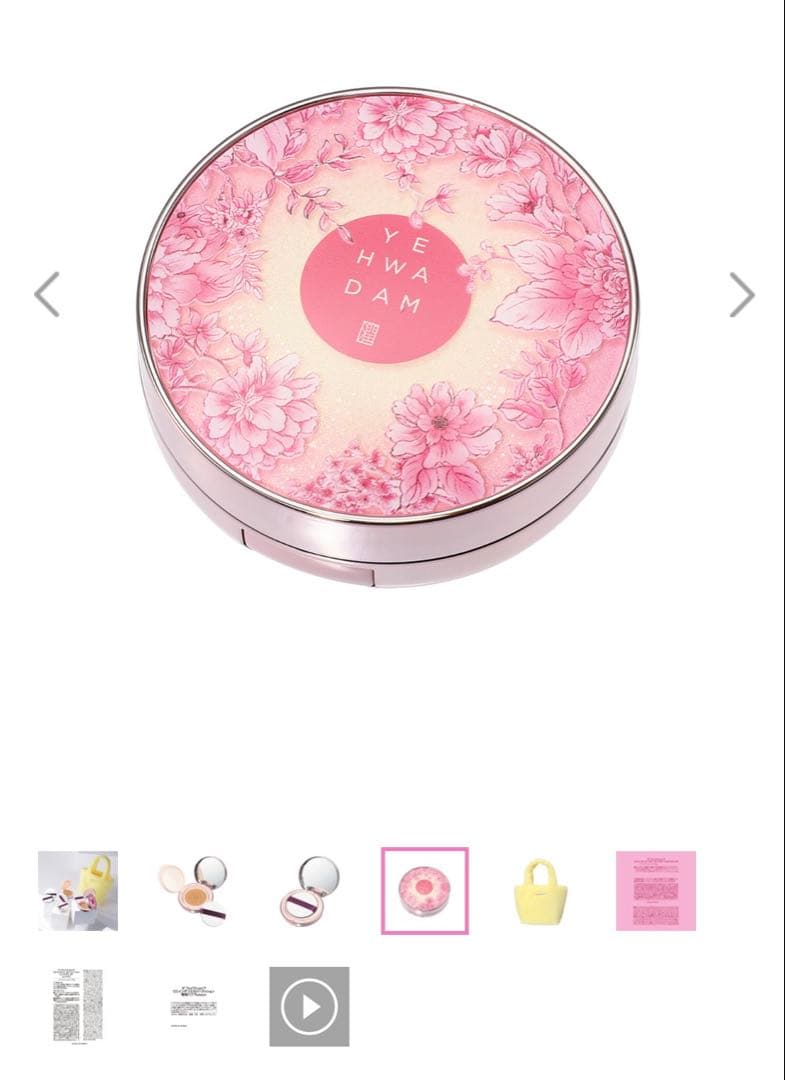Select the open pink compact with mirror thumbnail

(x=309, y=891)
